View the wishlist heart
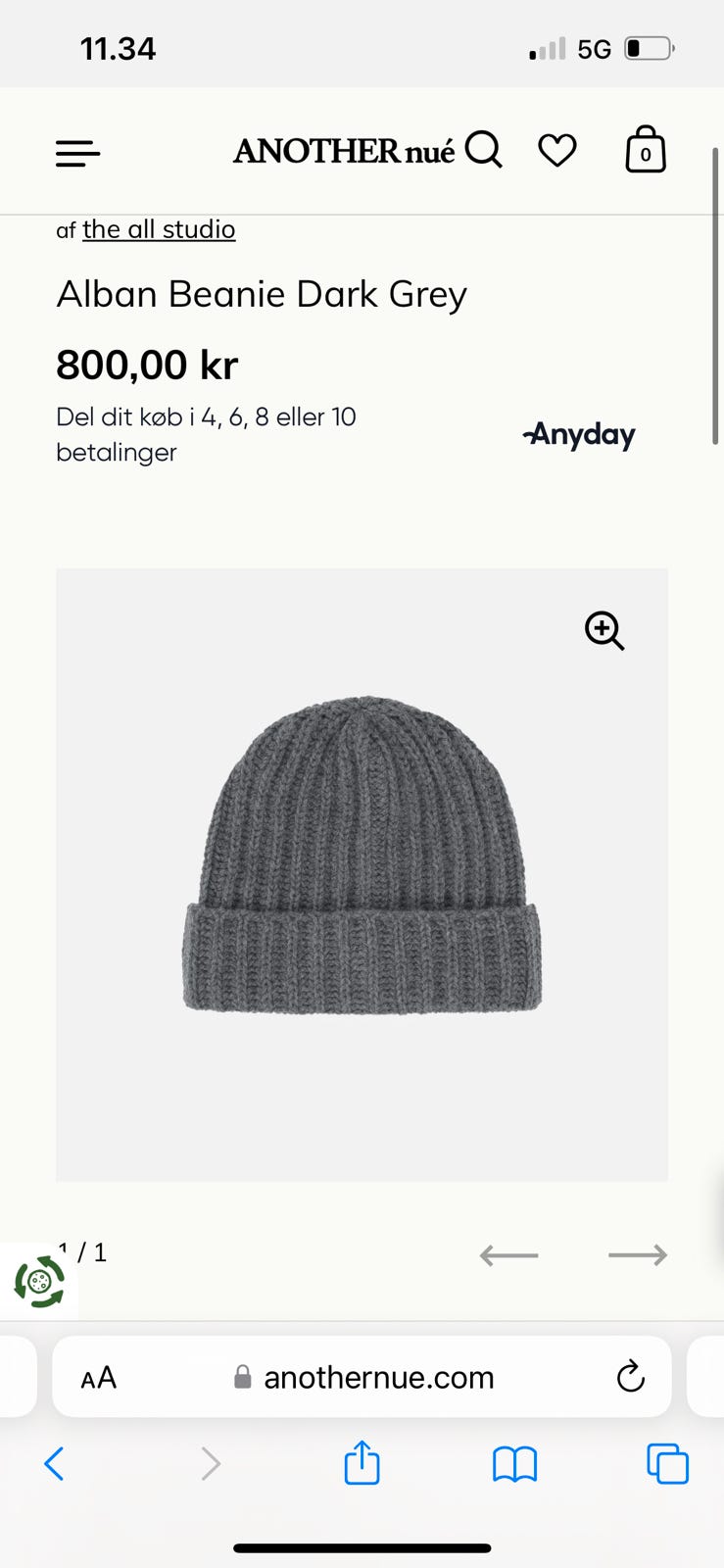The width and height of the screenshot is (724, 1568). pyautogui.click(x=557, y=151)
